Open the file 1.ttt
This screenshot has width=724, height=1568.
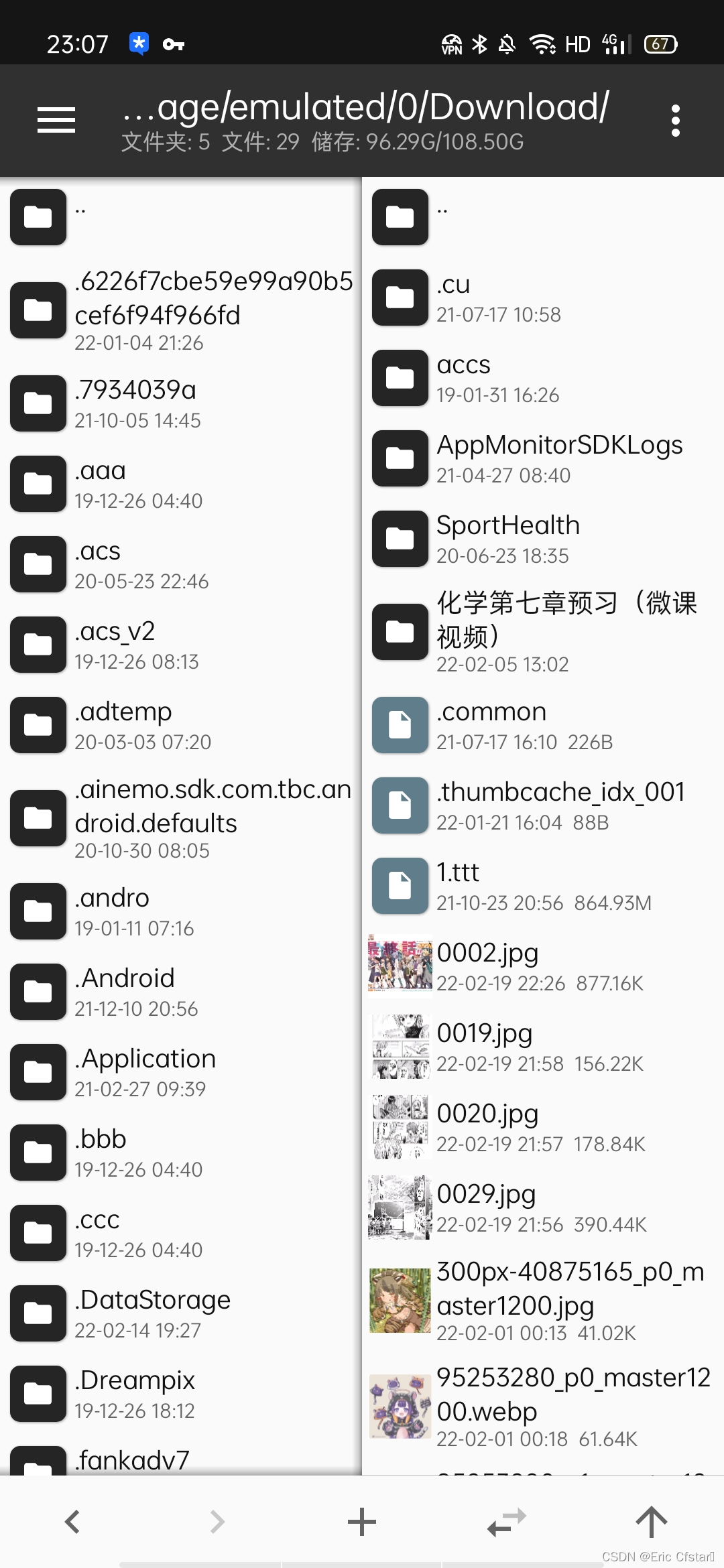tap(543, 886)
